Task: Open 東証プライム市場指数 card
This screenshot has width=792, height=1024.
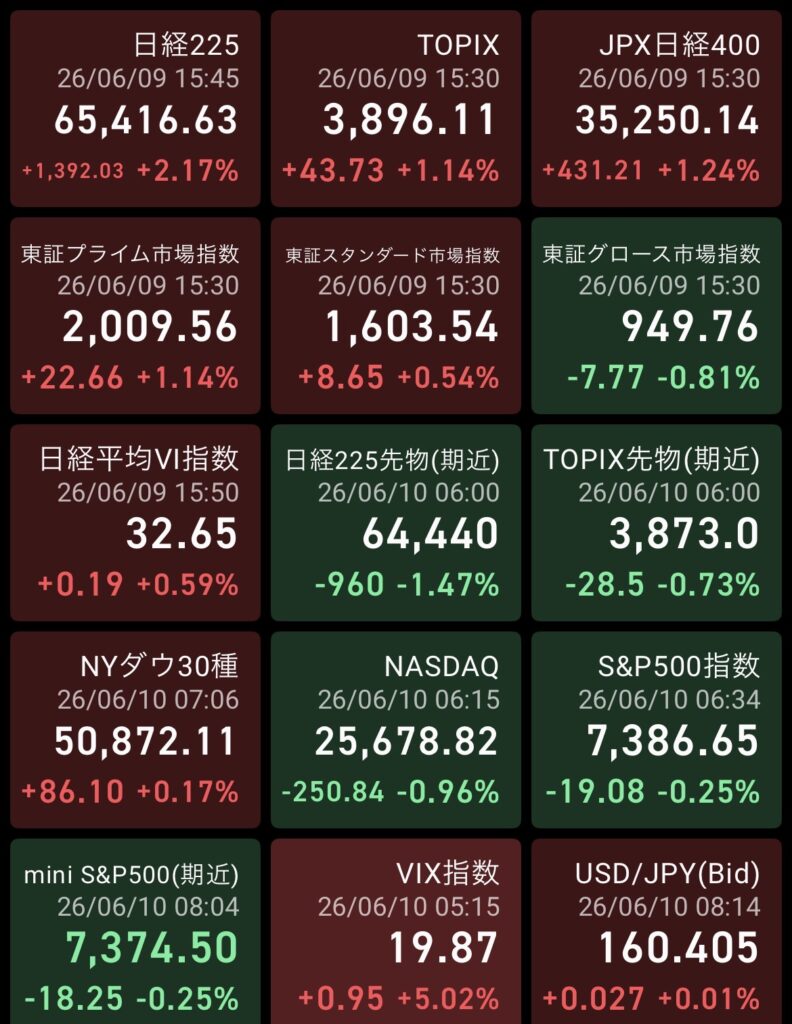Action: tap(135, 315)
